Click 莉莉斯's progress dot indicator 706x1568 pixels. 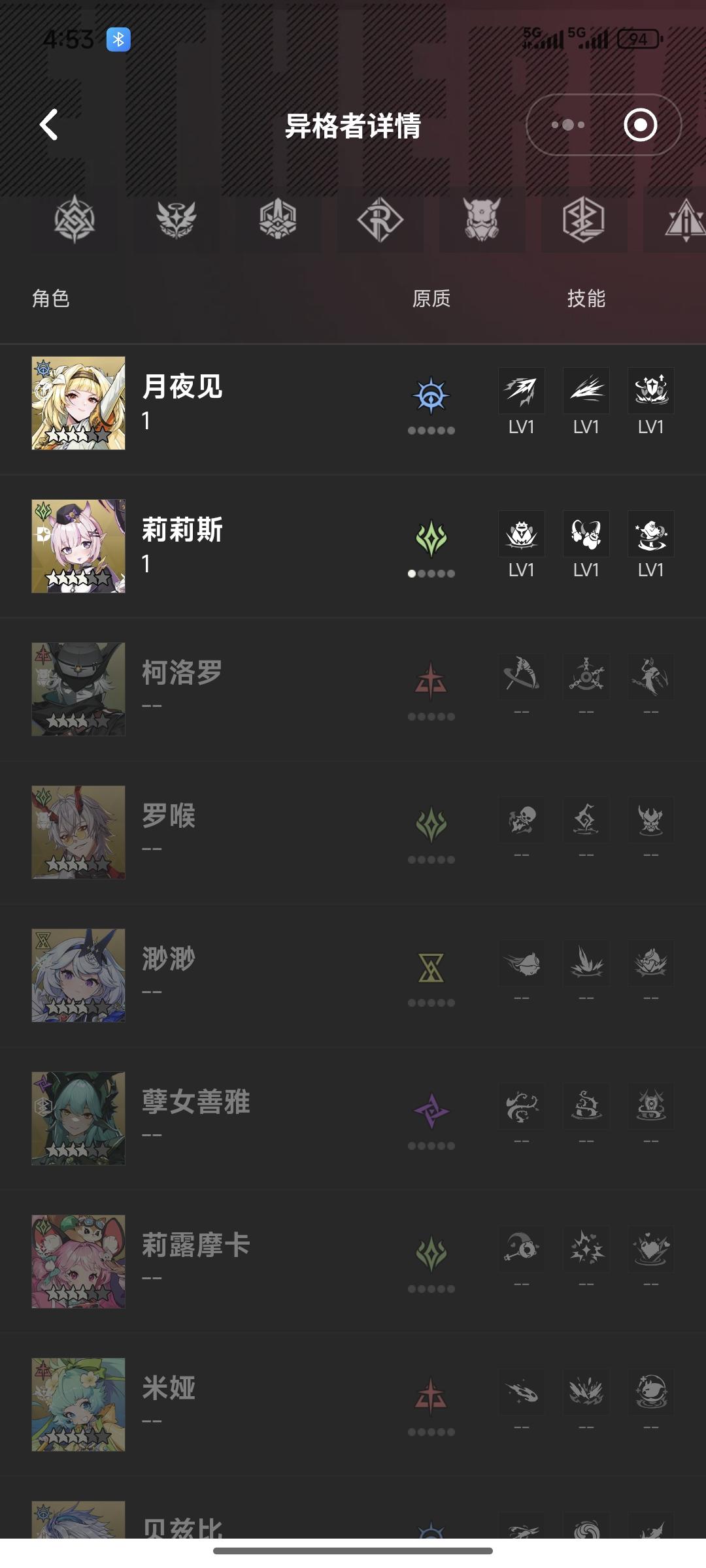pyautogui.click(x=431, y=572)
